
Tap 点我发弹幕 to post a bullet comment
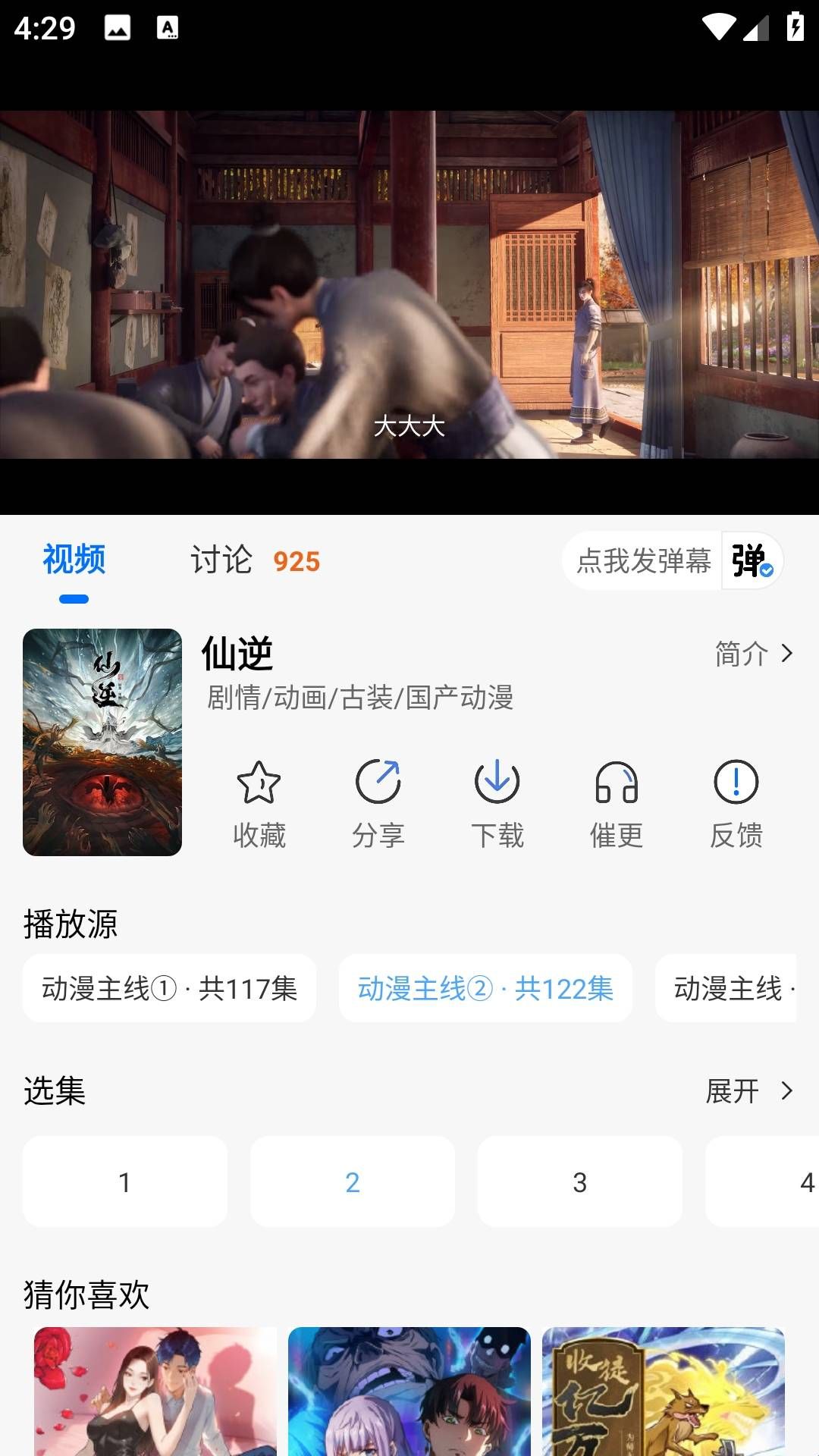click(643, 561)
